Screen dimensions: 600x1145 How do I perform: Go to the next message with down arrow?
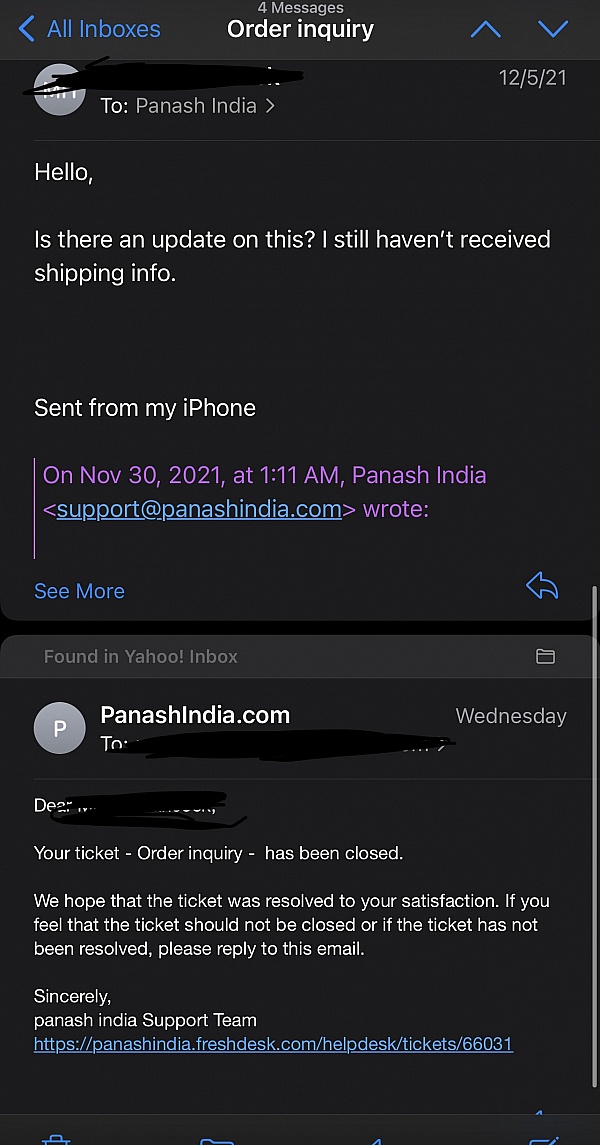pos(553,29)
